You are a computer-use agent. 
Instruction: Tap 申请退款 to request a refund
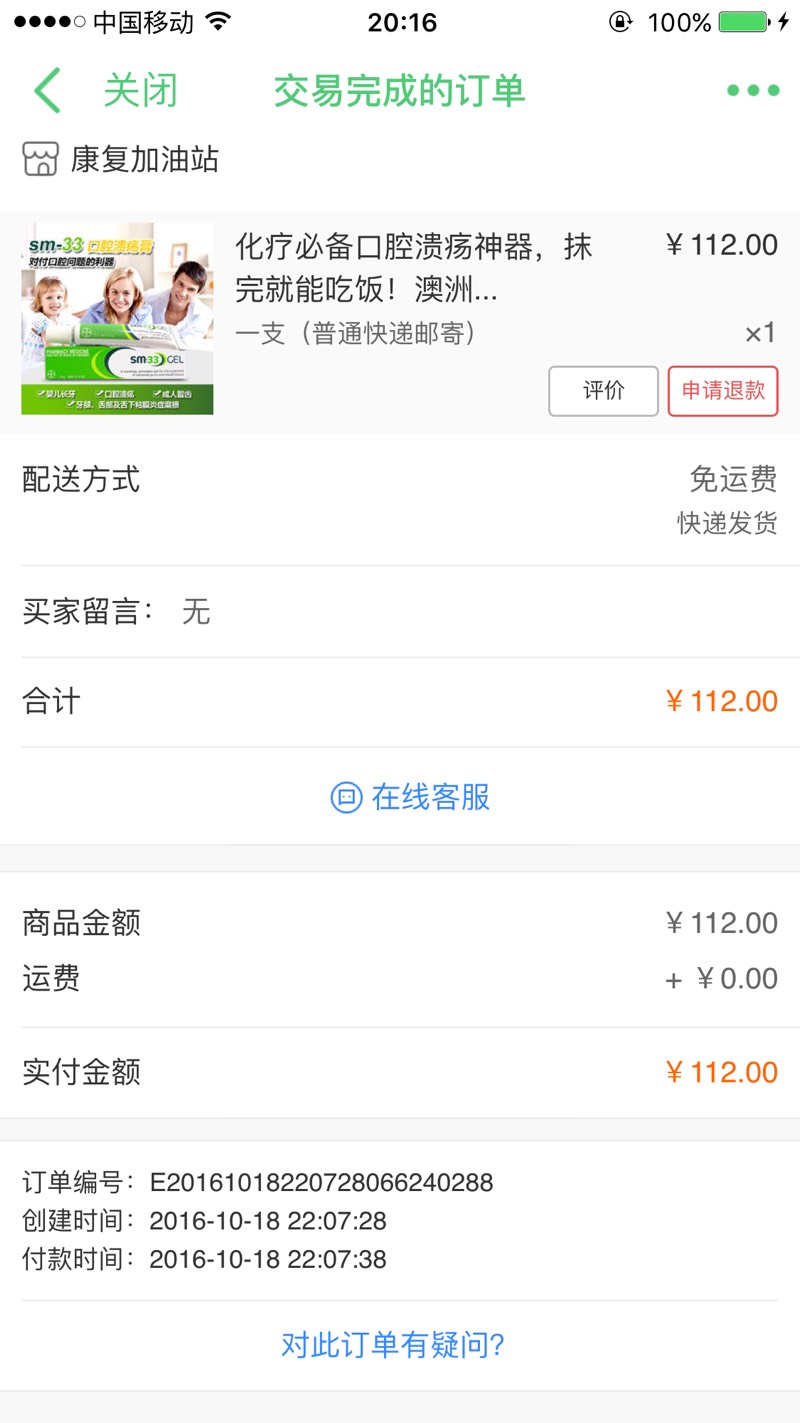723,391
